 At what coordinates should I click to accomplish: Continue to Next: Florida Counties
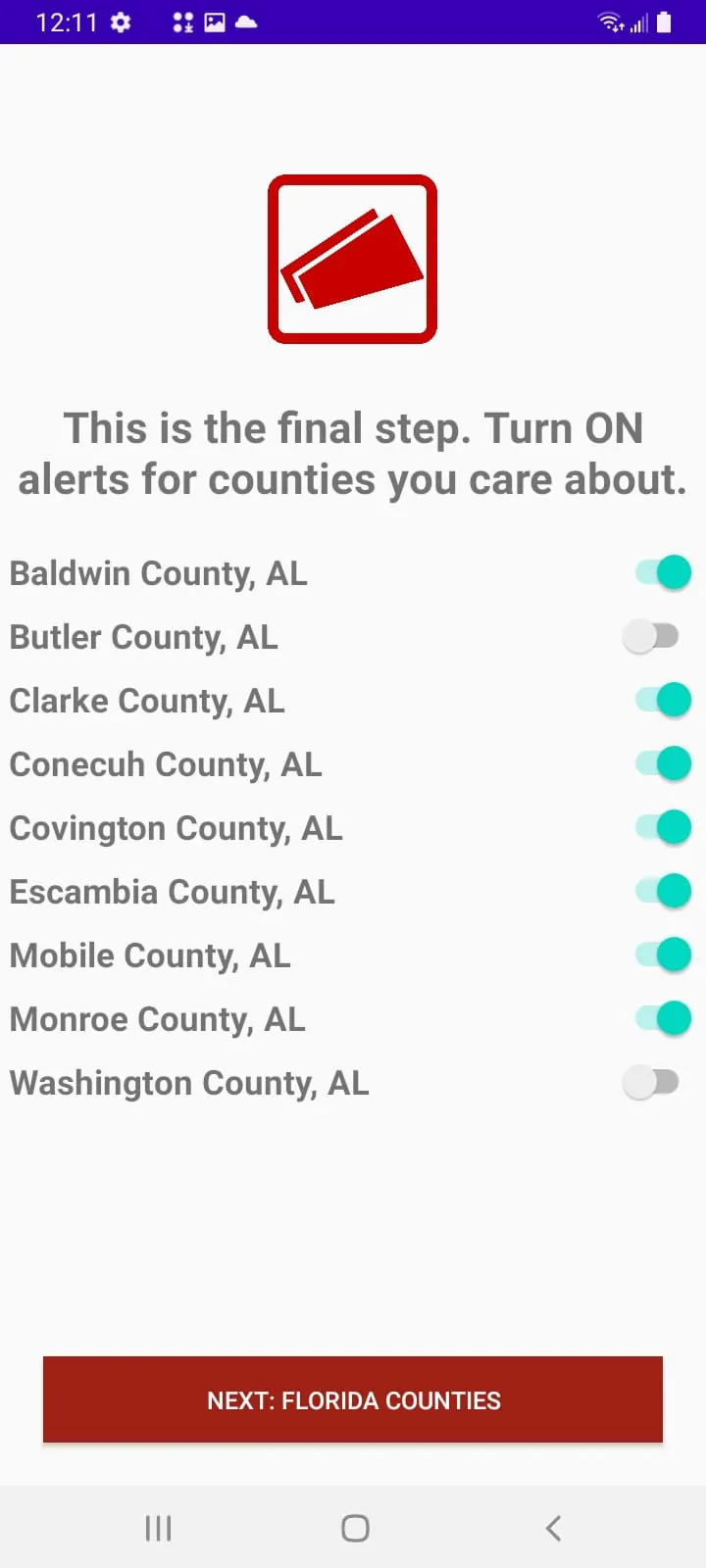[353, 1399]
